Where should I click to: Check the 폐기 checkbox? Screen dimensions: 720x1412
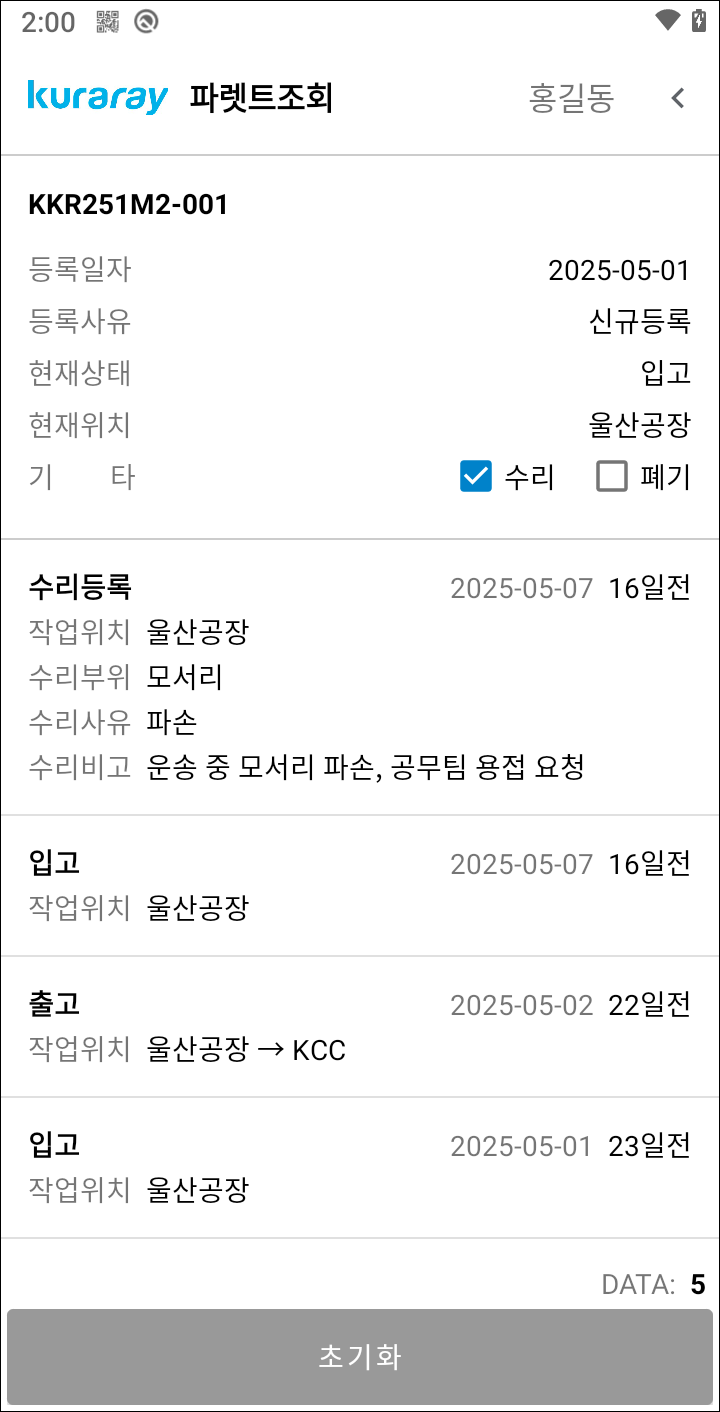(612, 477)
